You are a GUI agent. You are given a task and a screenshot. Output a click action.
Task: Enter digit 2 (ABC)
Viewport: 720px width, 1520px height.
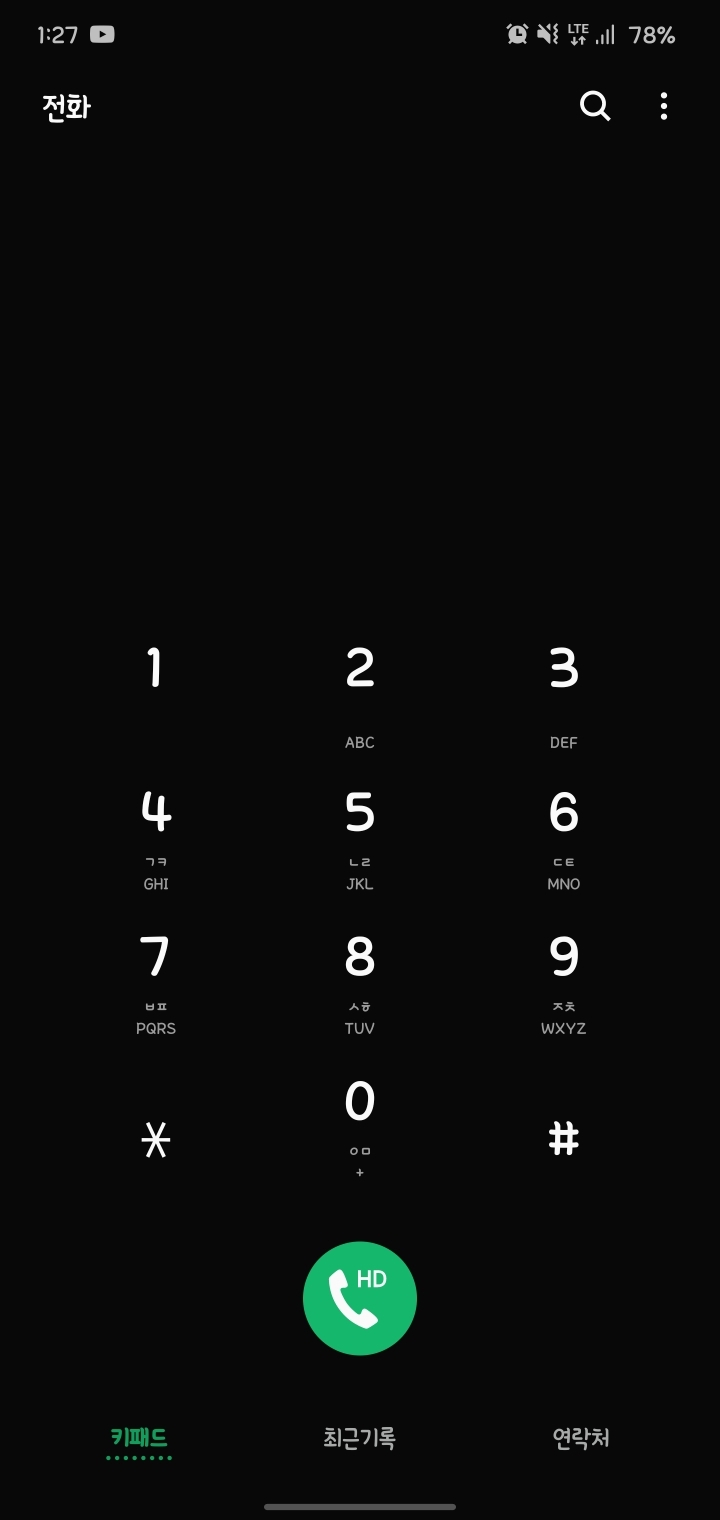click(x=360, y=690)
